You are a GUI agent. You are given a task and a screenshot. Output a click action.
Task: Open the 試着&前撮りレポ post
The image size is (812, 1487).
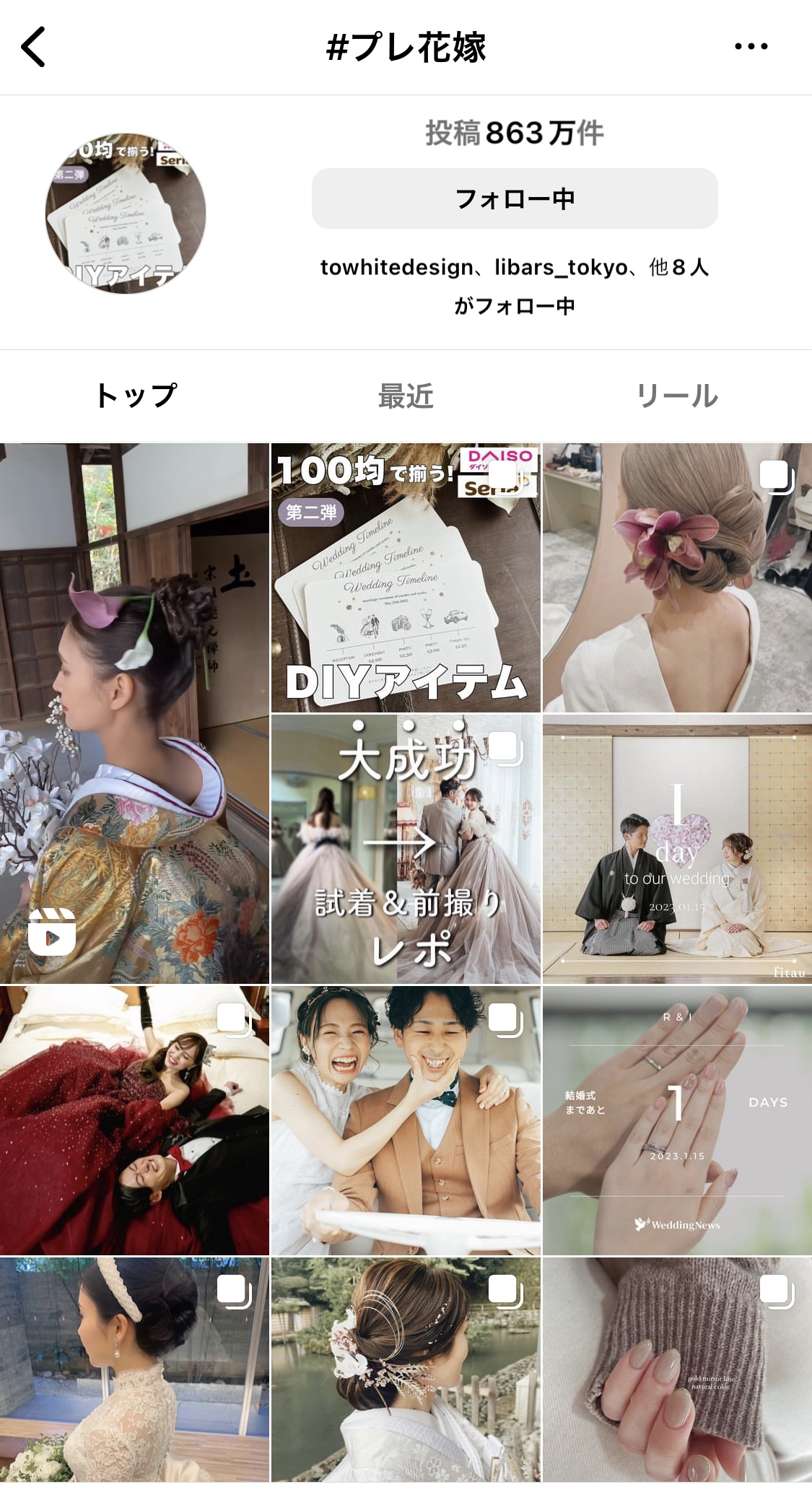point(406,849)
